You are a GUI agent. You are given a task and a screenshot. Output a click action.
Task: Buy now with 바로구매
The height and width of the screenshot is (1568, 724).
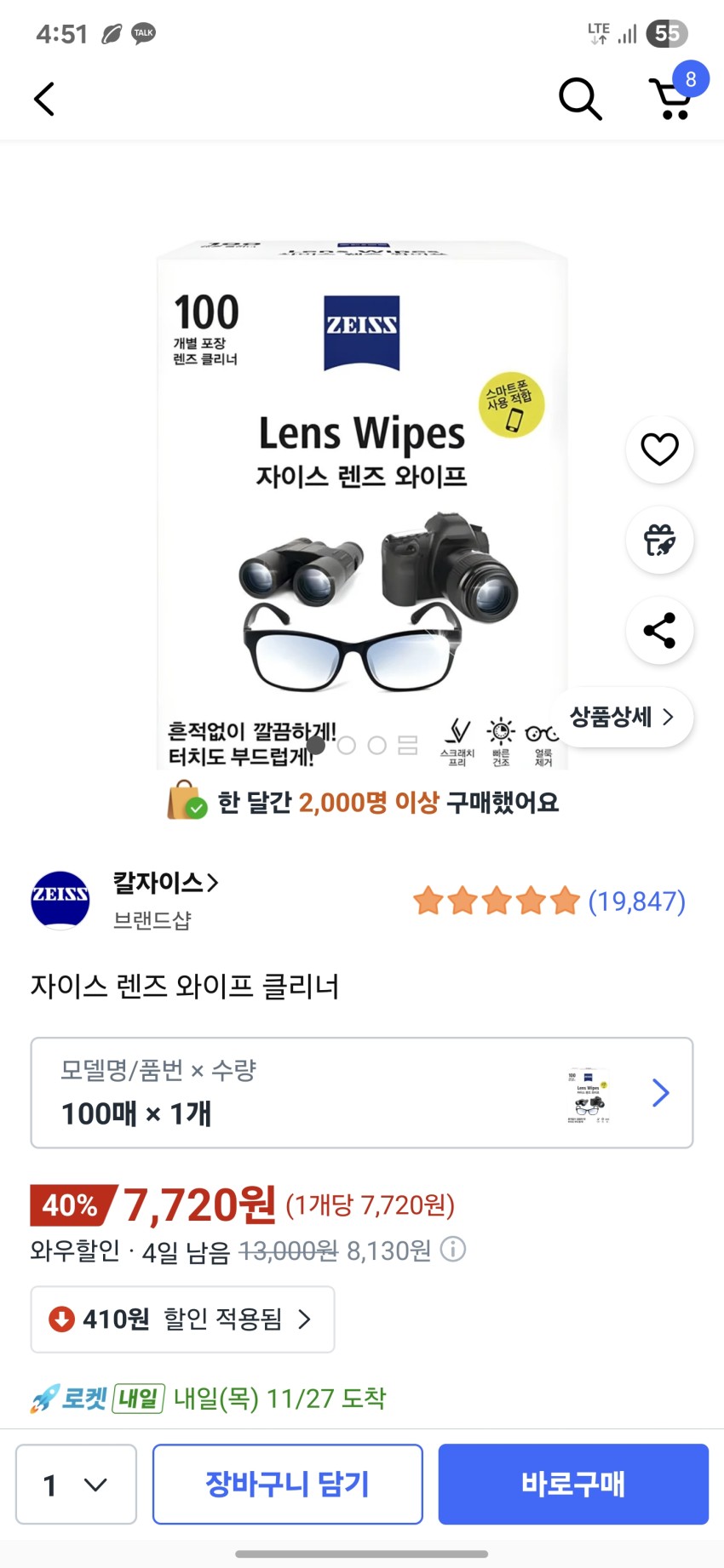pyautogui.click(x=572, y=1484)
